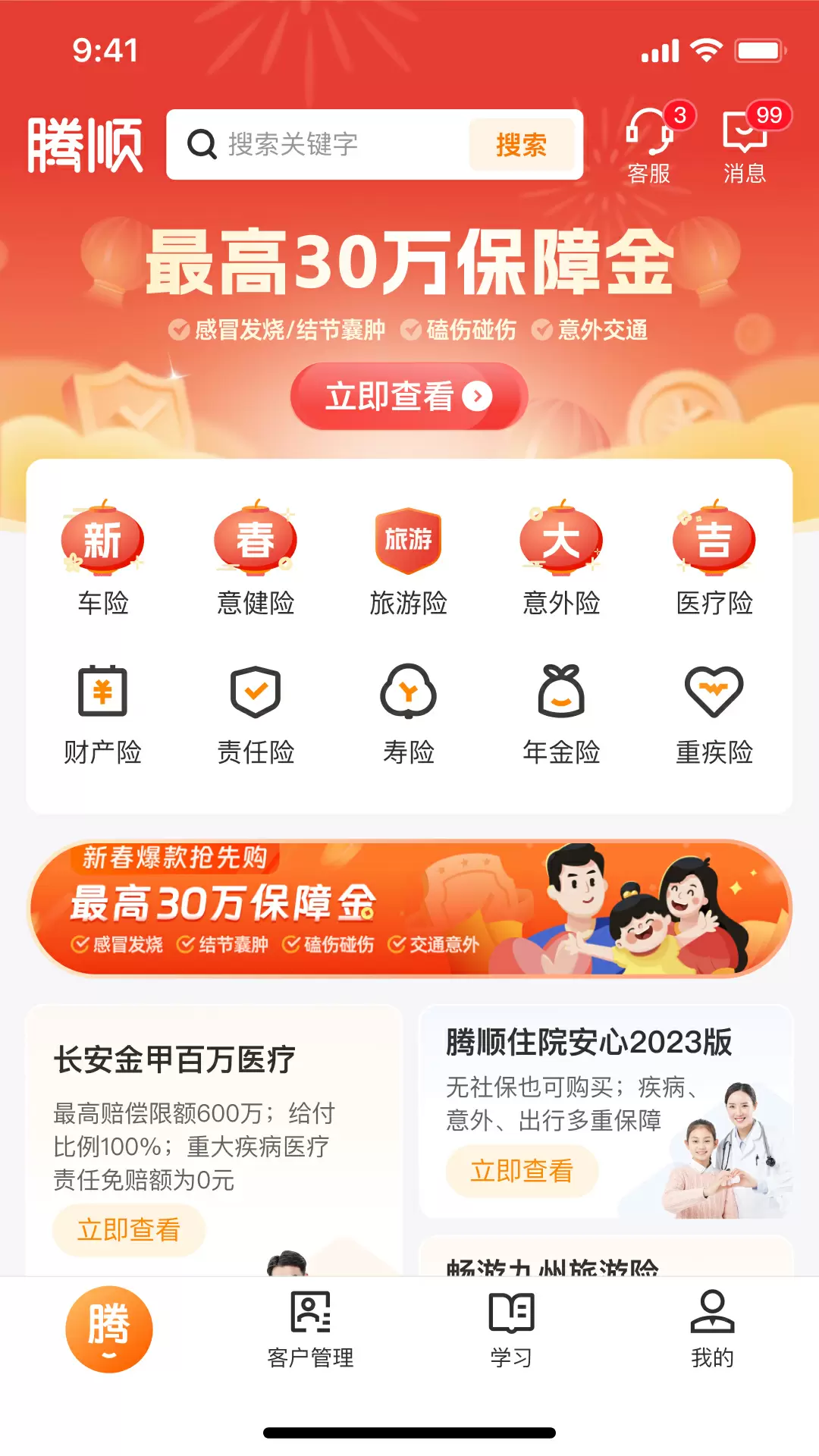Go to the 寿险 category

coord(408,713)
